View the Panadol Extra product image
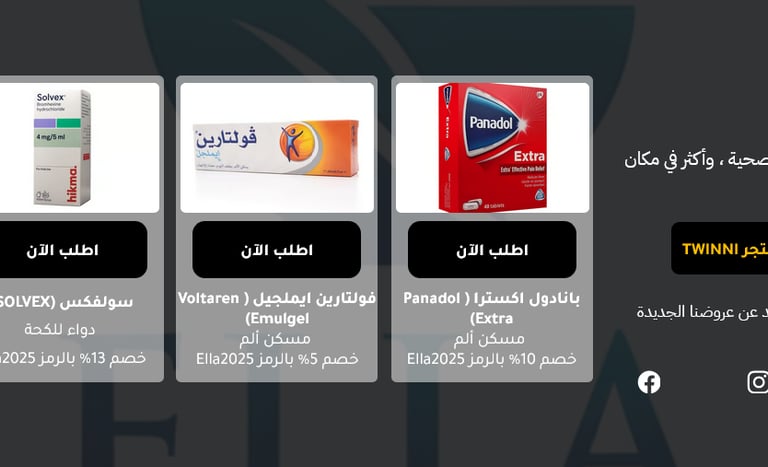 [491, 148]
